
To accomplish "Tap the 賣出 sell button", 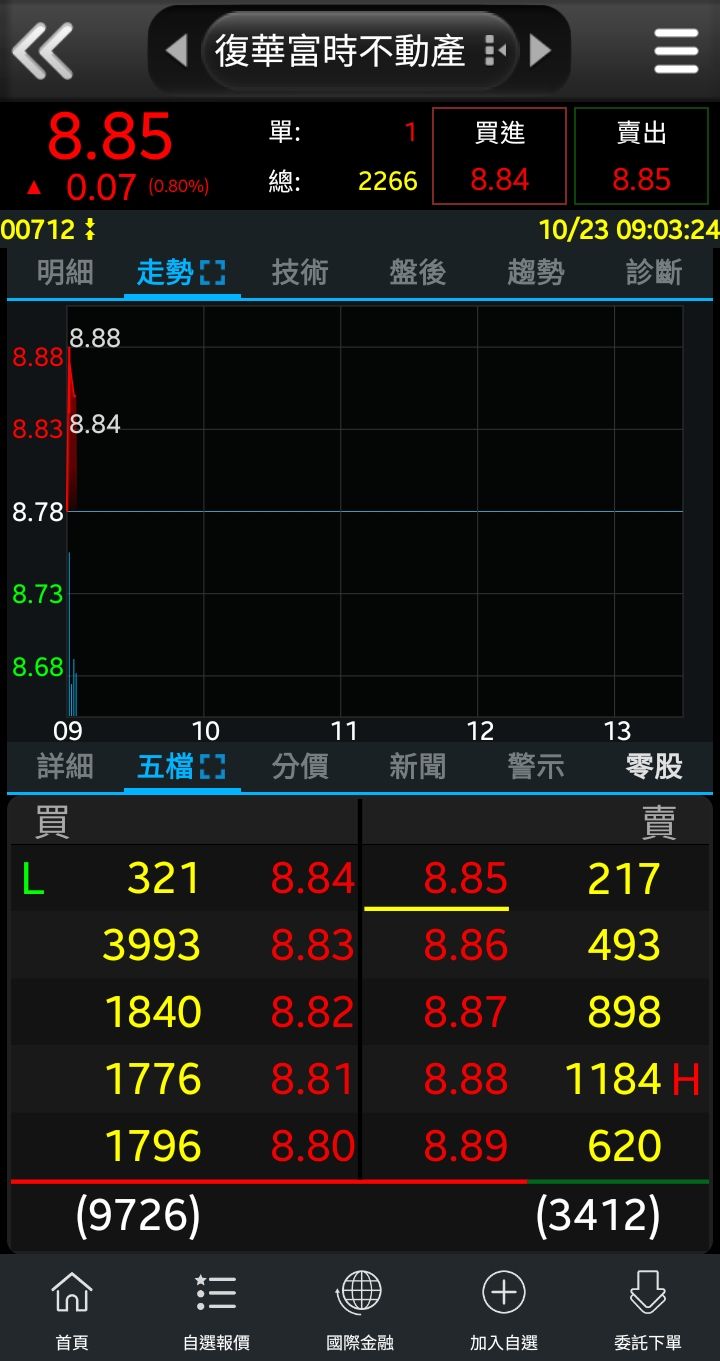I will click(x=641, y=156).
